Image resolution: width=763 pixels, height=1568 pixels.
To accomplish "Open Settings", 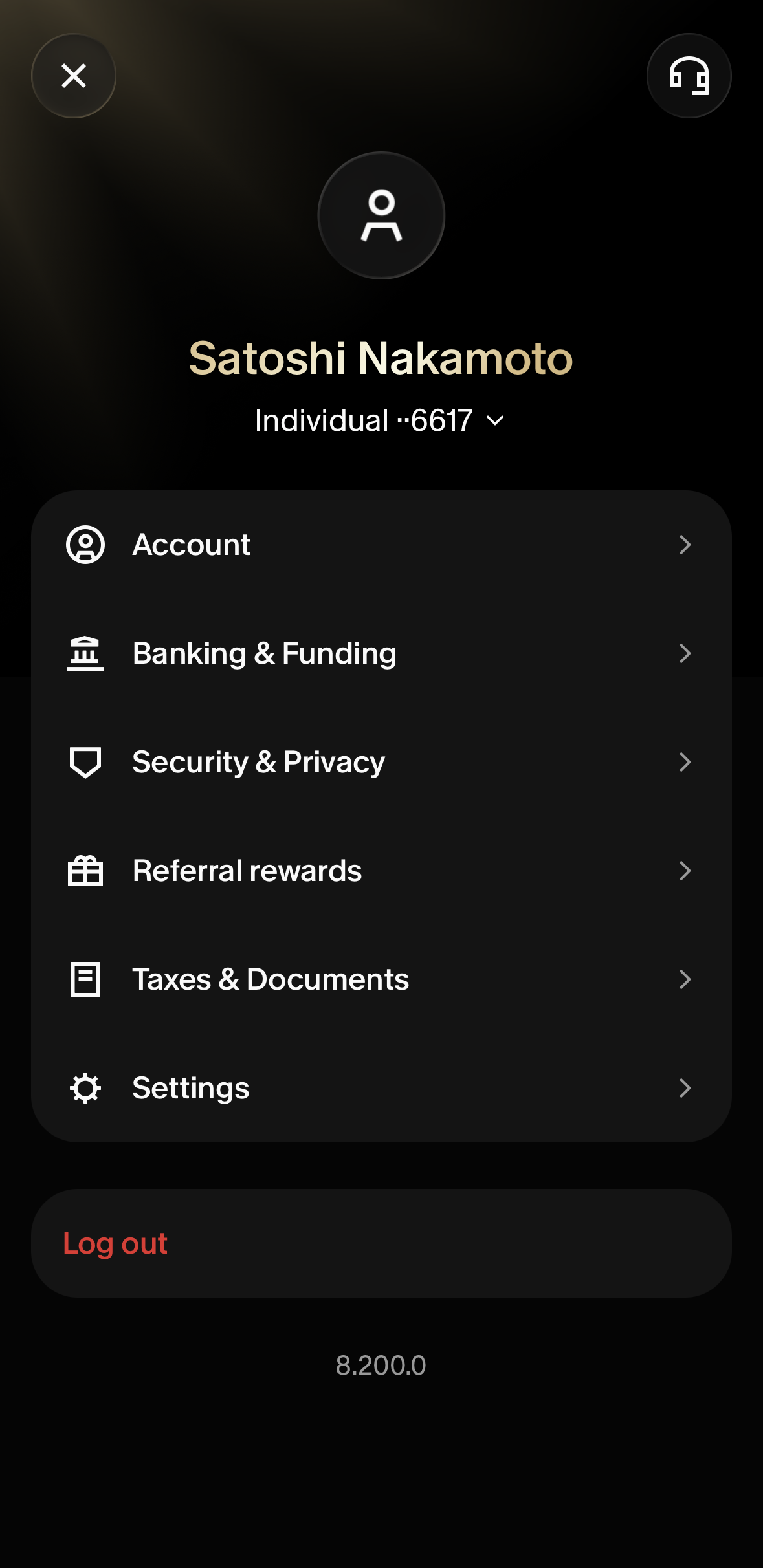I will click(381, 1088).
